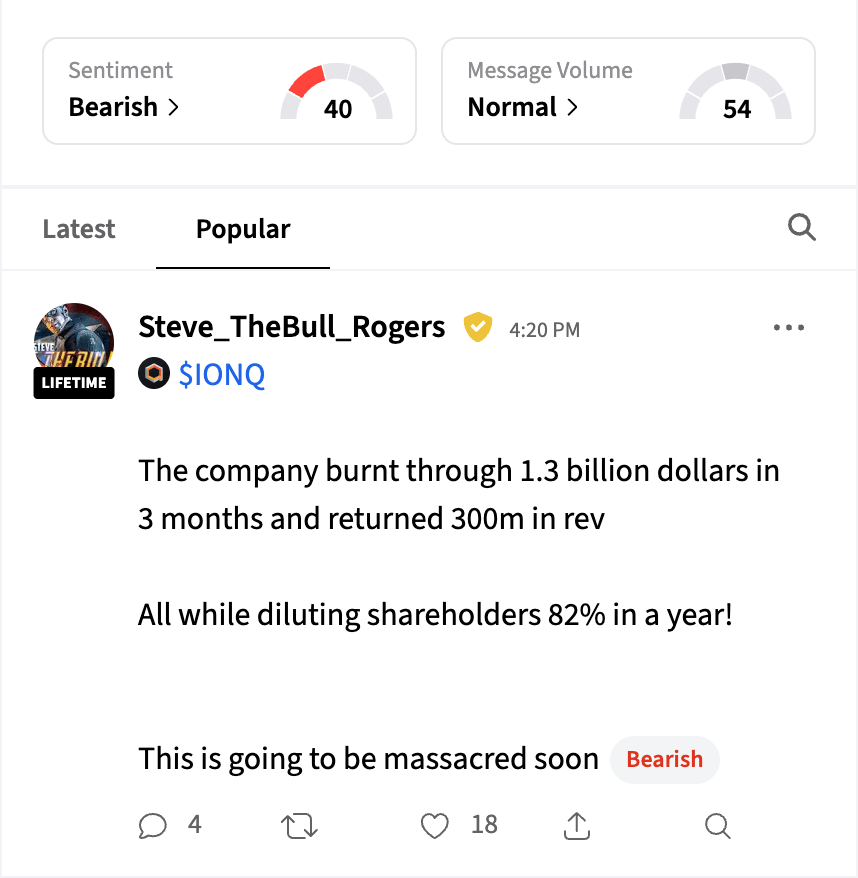Repost the $IONQ message
Image resolution: width=858 pixels, height=878 pixels.
pos(298,825)
